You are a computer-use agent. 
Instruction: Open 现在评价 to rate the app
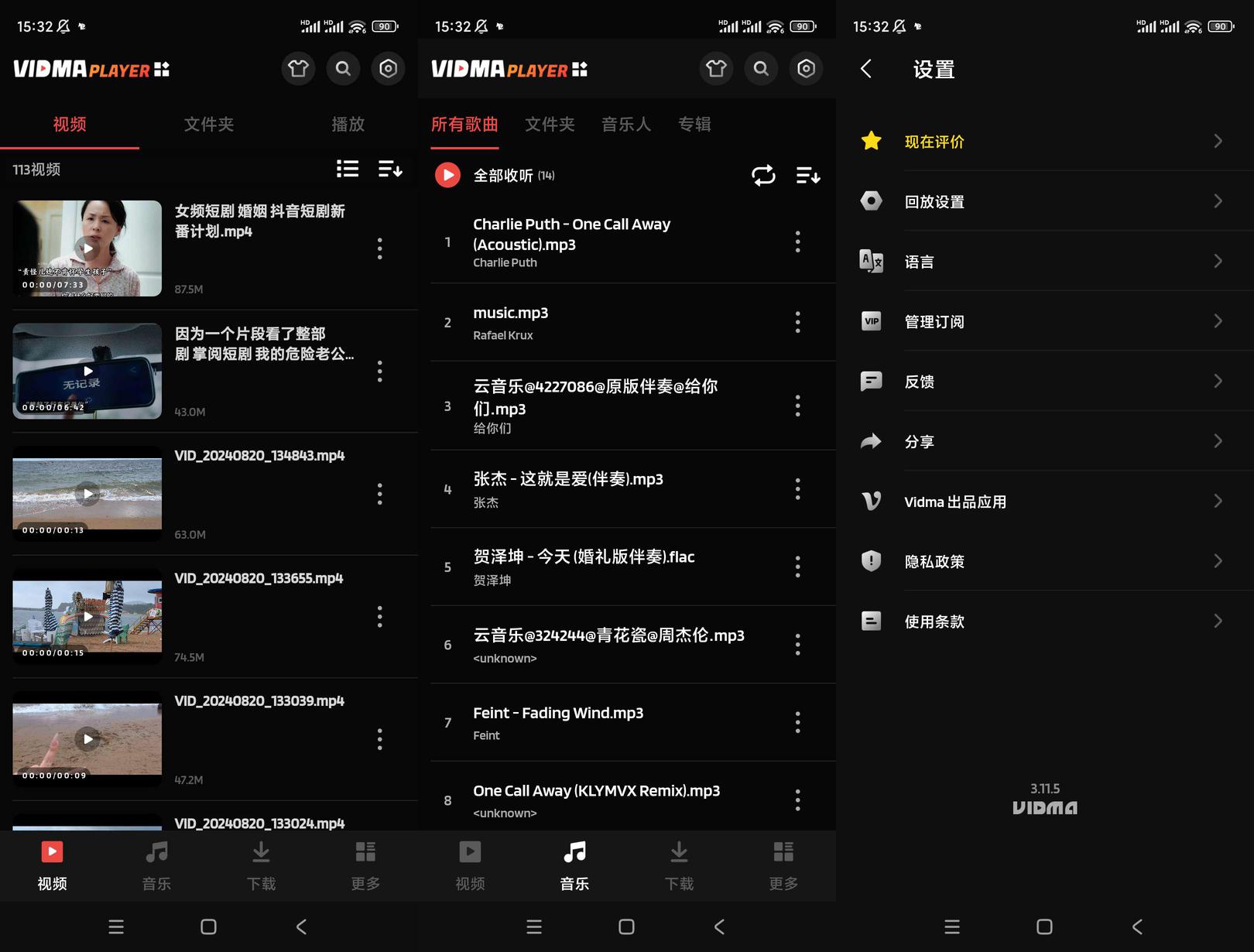tap(1045, 141)
